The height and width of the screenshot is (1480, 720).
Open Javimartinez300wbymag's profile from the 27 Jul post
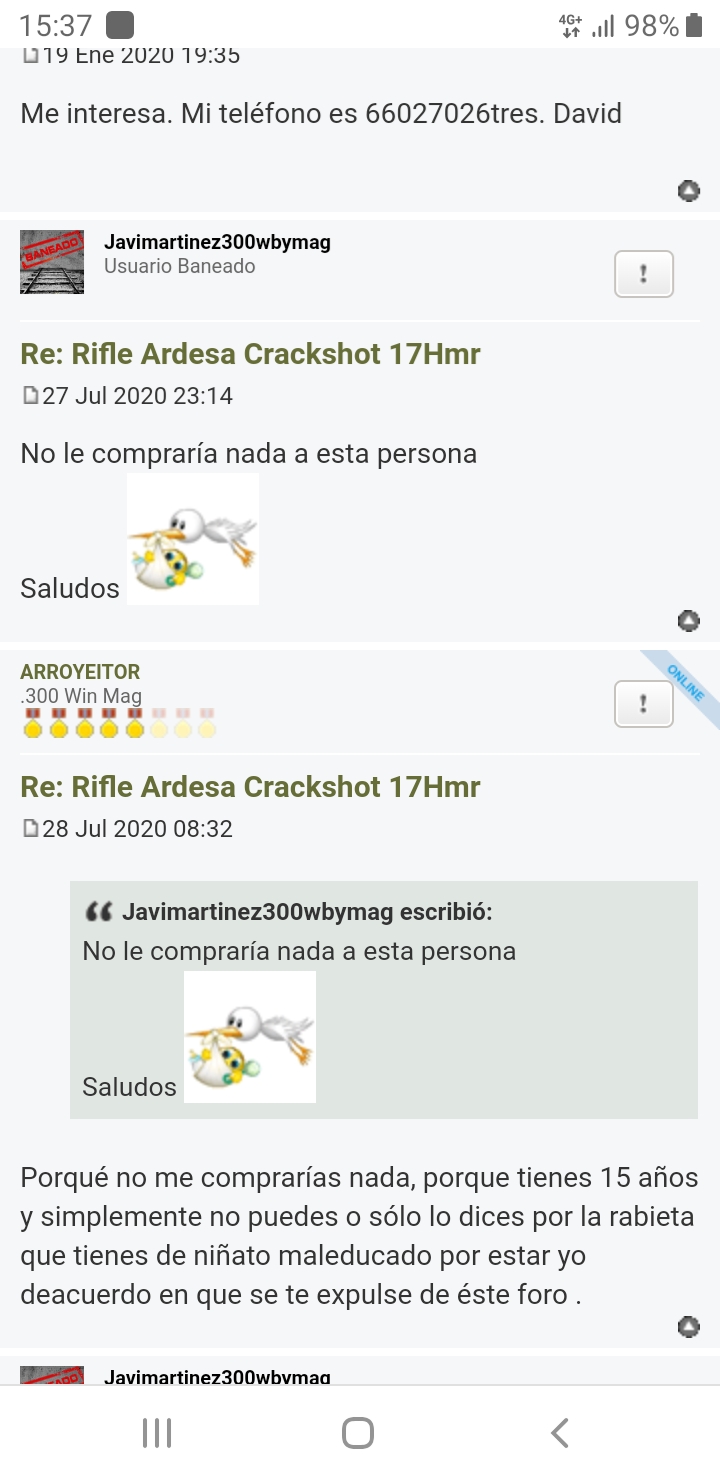coord(217,242)
